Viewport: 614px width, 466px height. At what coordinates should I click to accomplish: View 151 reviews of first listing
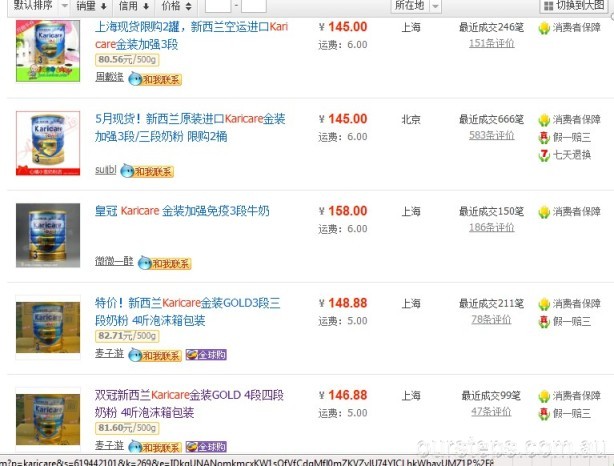pos(490,44)
